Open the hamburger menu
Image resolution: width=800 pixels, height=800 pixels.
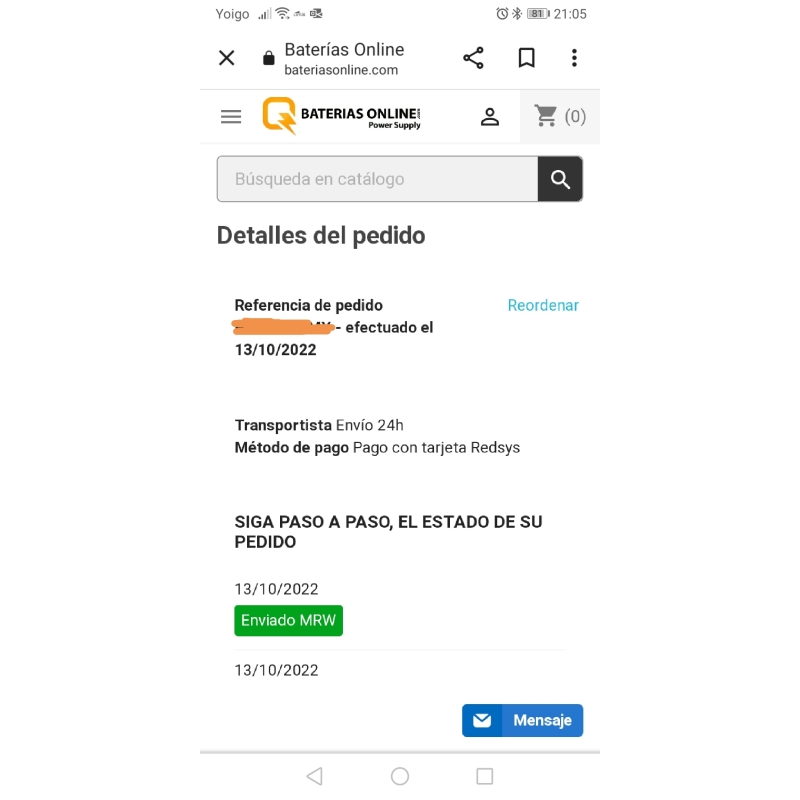(231, 117)
